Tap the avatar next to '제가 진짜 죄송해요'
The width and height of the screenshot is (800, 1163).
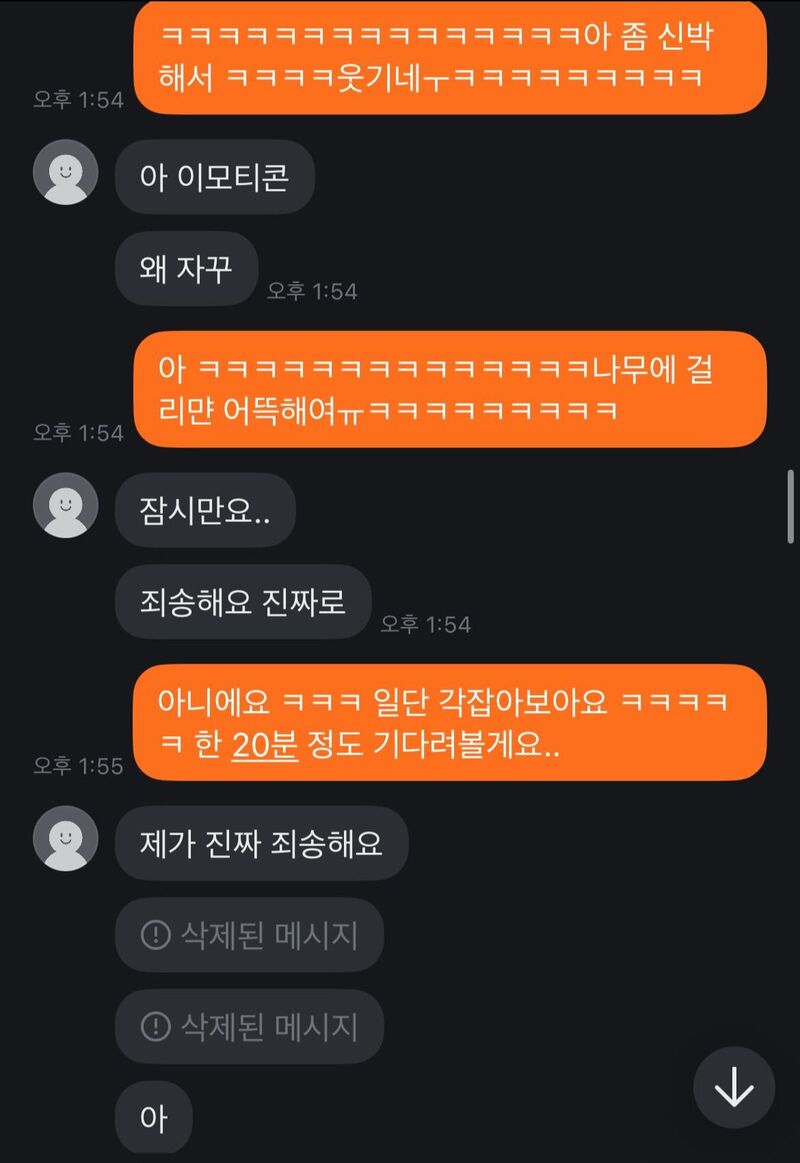(63, 843)
